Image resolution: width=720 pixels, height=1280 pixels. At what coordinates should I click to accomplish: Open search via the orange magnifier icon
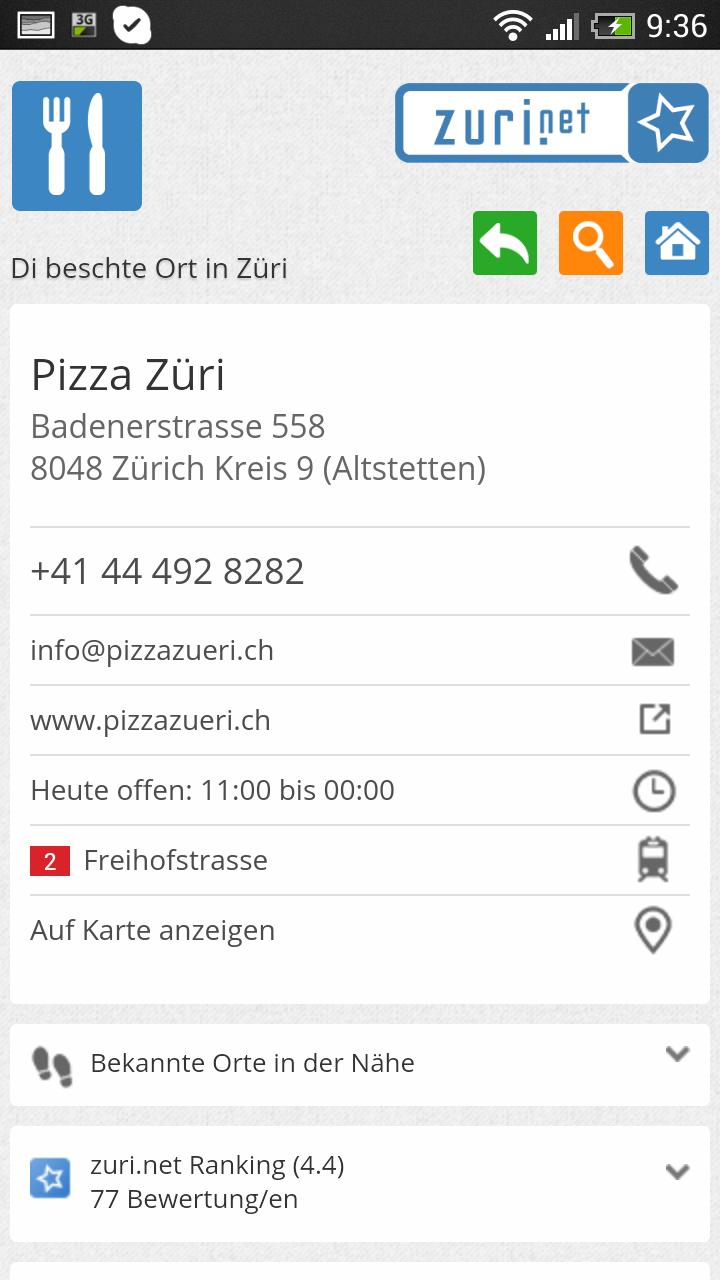click(x=590, y=242)
